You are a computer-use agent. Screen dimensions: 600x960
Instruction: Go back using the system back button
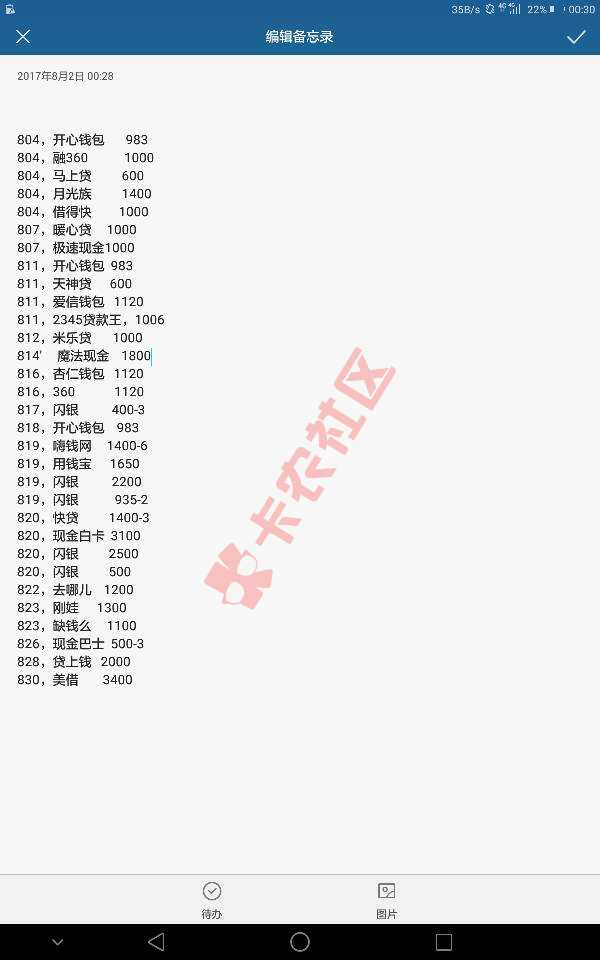coord(156,942)
